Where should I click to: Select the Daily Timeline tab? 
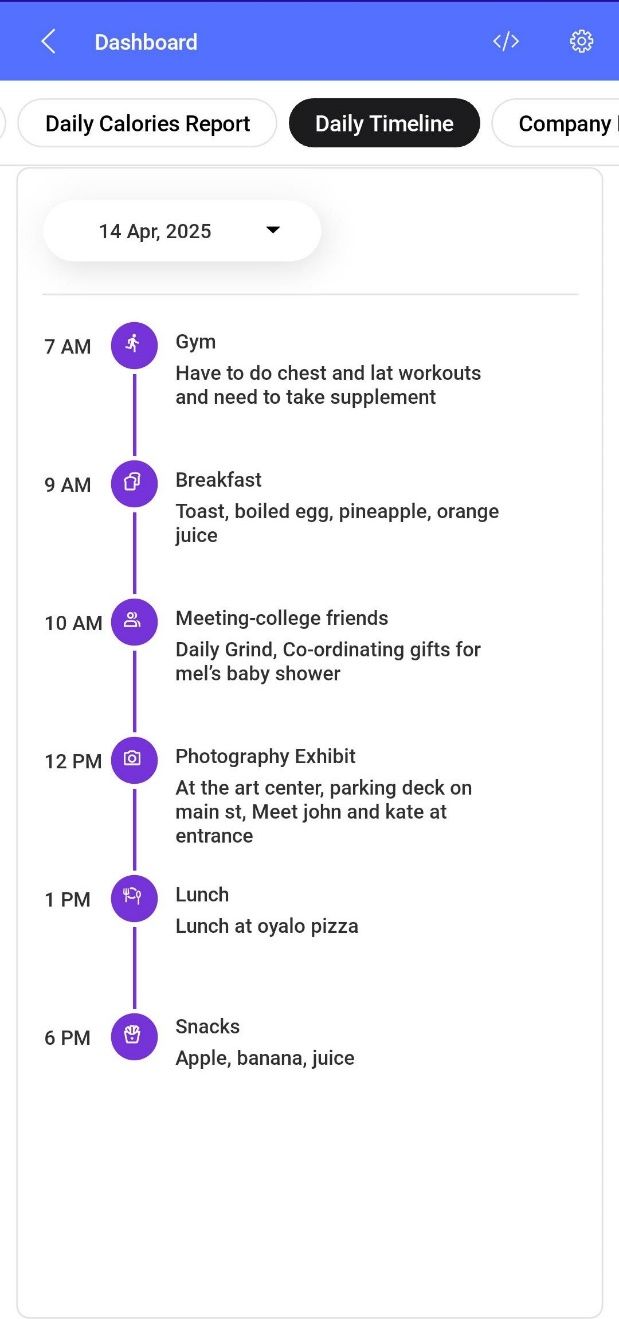(x=384, y=124)
